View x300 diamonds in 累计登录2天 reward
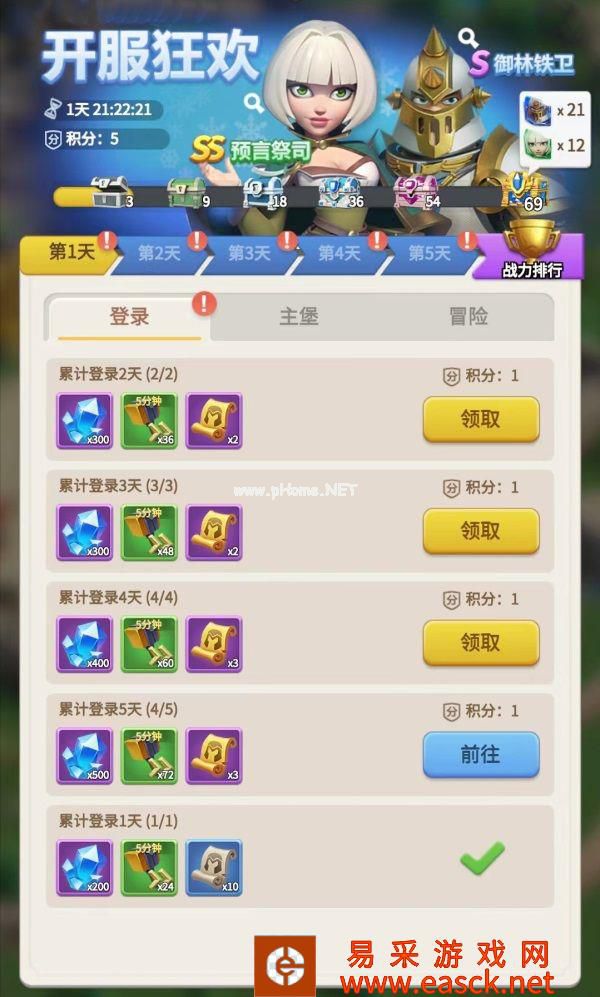This screenshot has width=600, height=997. pos(85,420)
